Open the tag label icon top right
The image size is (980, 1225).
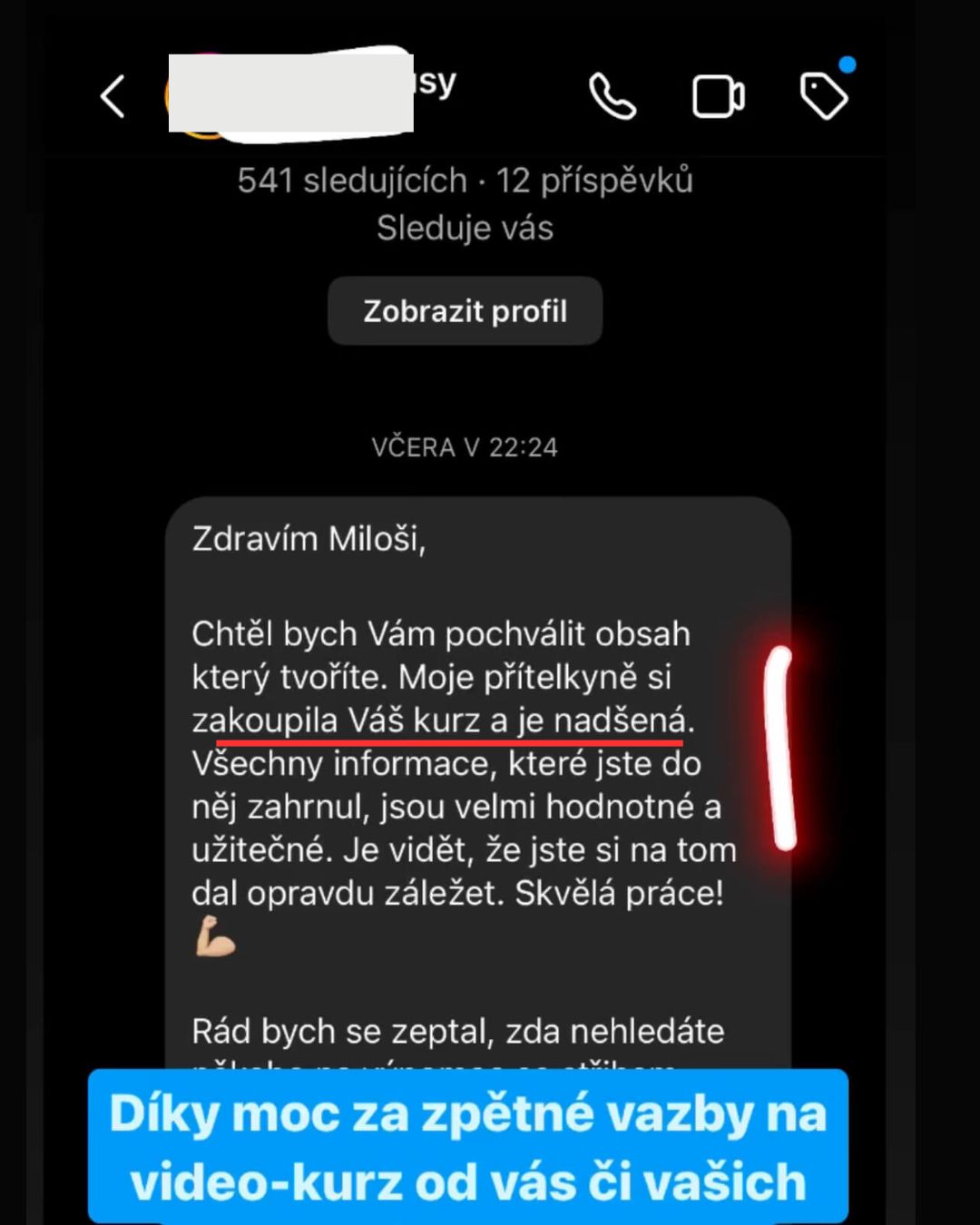(822, 94)
